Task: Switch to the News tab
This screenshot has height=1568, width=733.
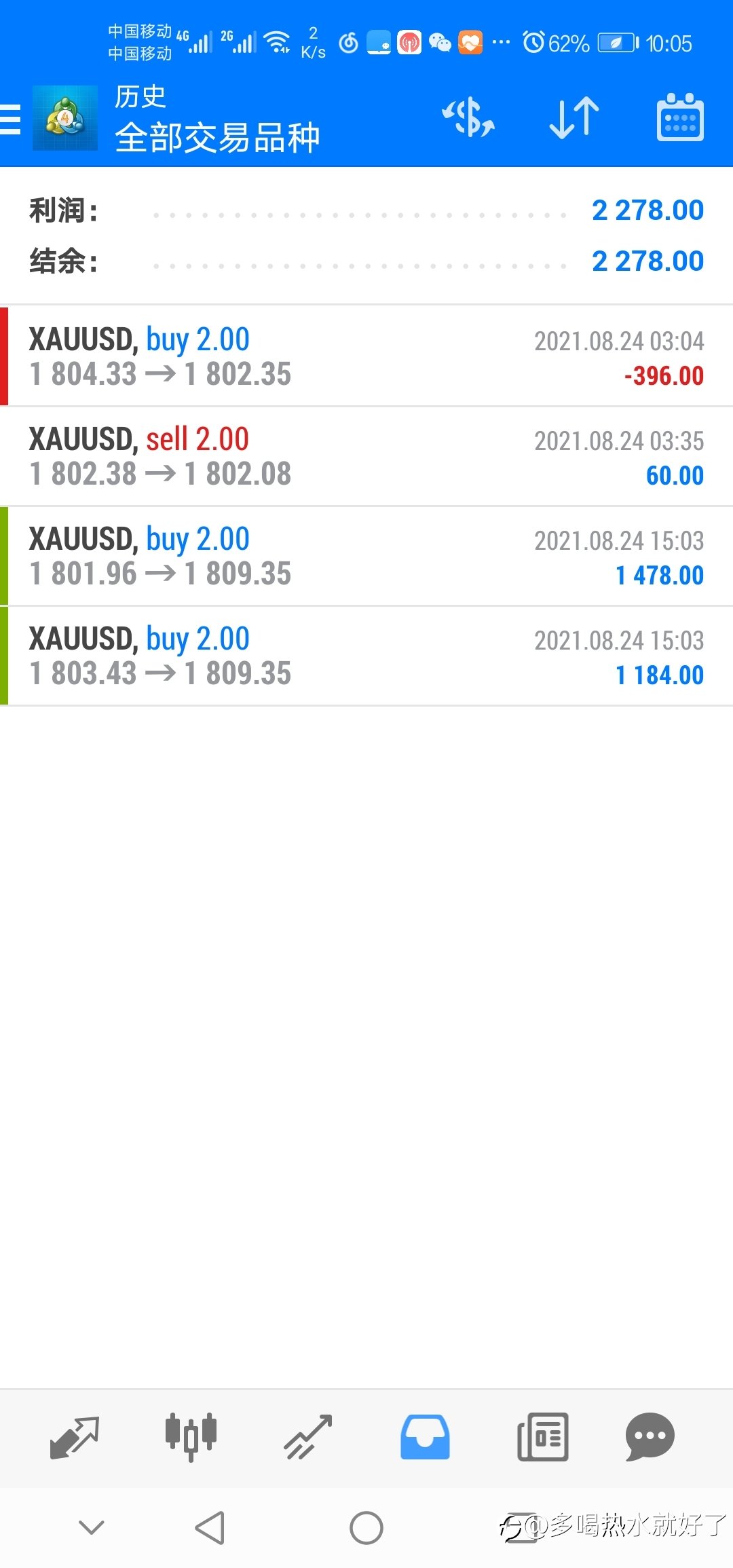Action: coord(542,1437)
